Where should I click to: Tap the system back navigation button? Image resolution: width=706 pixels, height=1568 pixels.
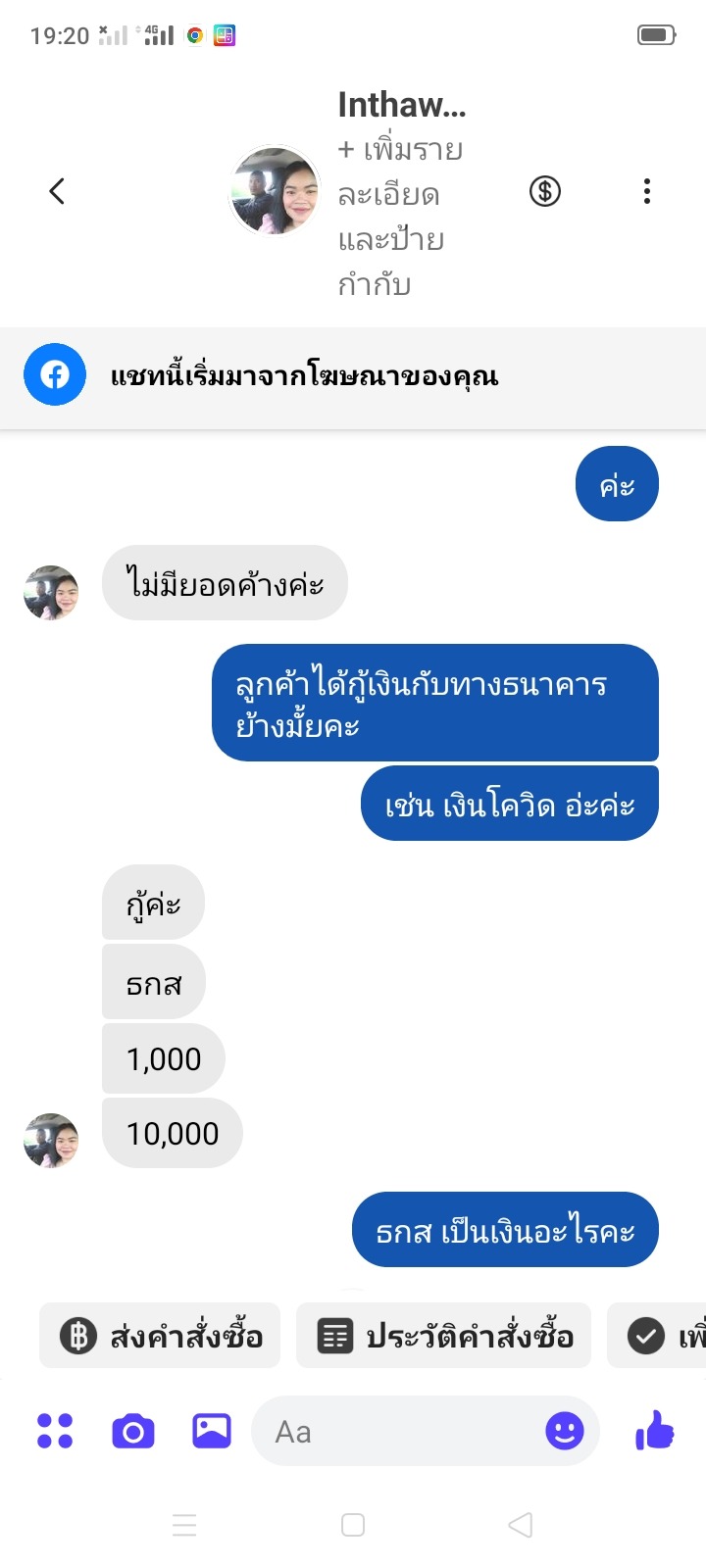coord(521,1525)
